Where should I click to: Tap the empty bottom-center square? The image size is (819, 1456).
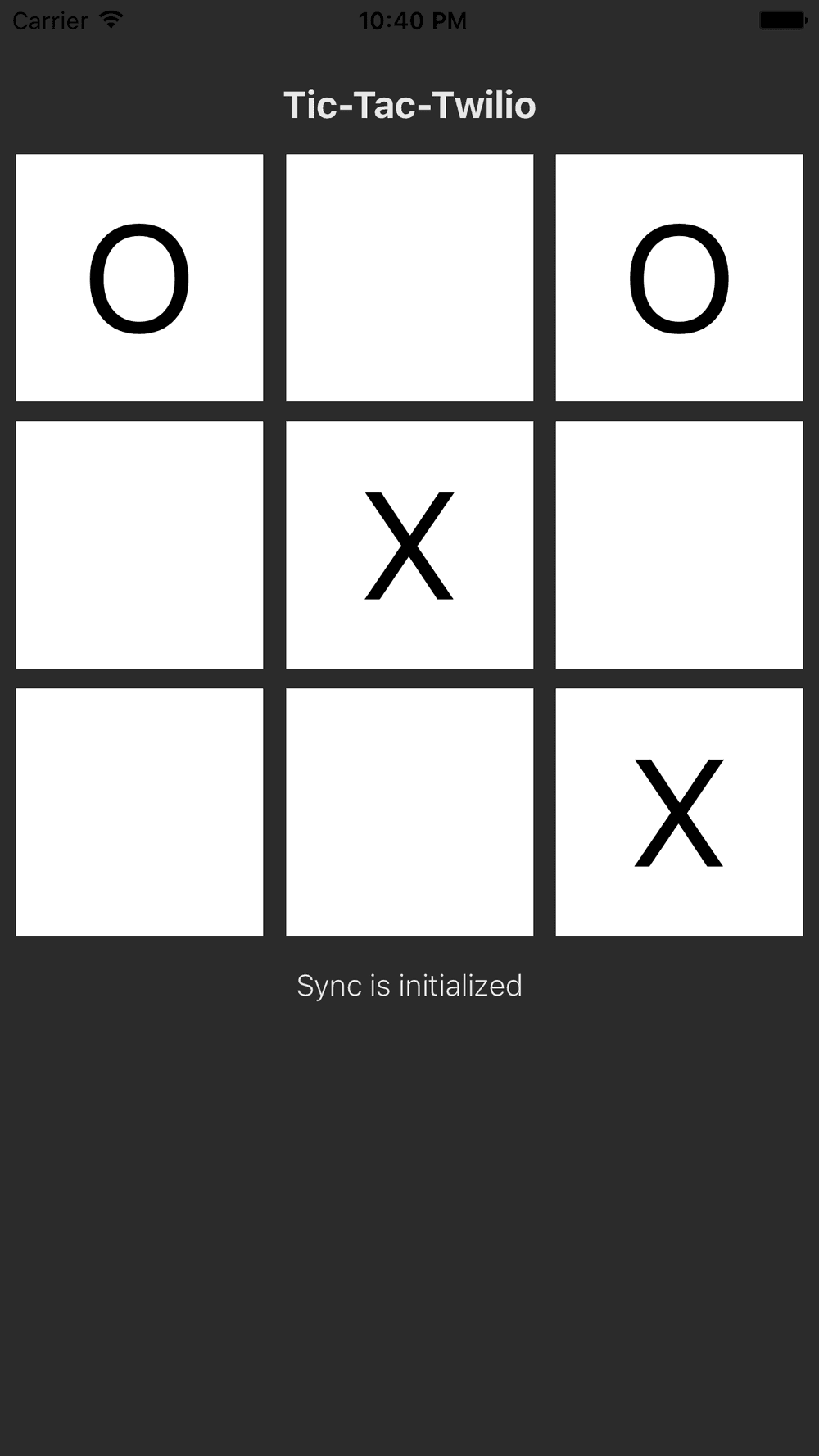point(409,811)
